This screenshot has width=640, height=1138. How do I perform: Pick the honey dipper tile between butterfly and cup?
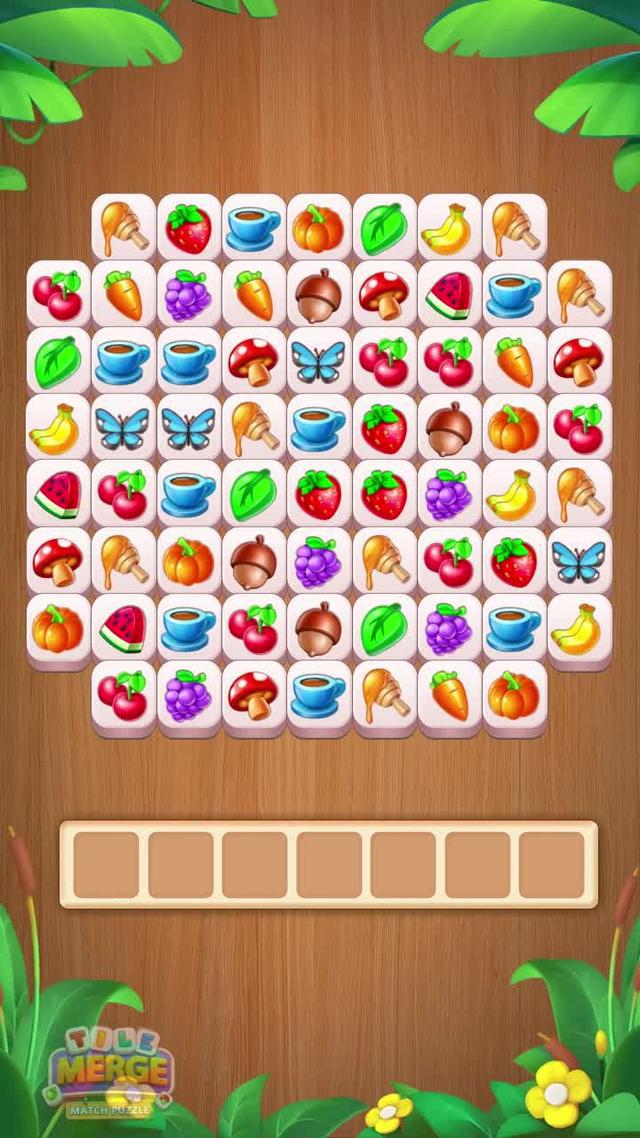click(253, 427)
